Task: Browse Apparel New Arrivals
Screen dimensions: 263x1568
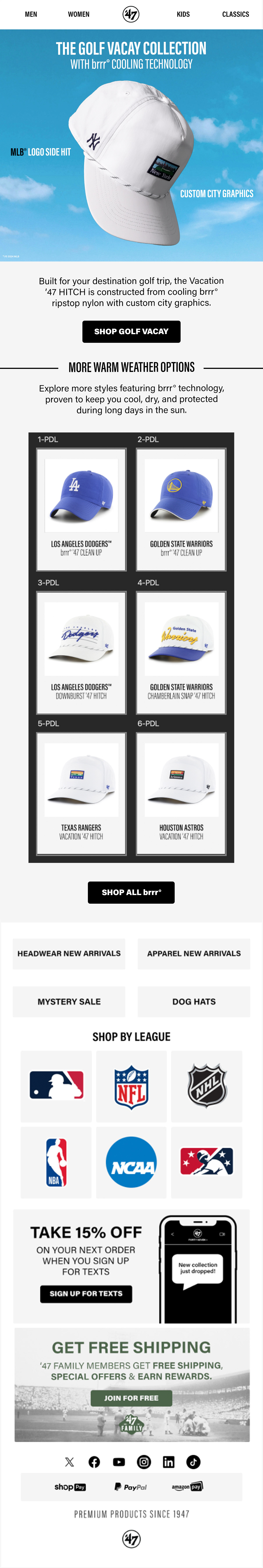Action: pos(194,953)
